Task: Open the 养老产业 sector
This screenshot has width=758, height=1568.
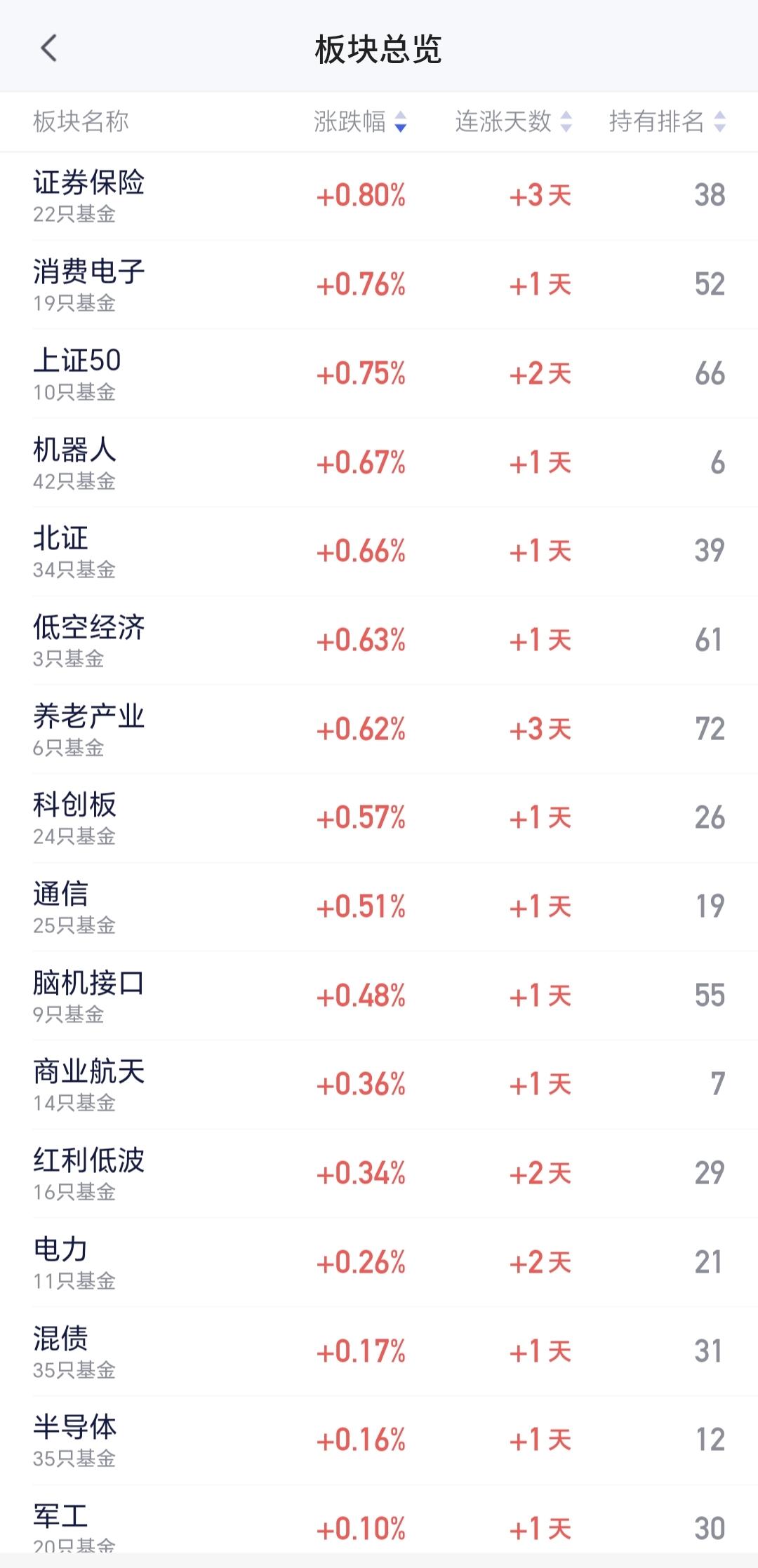Action: coord(379,730)
